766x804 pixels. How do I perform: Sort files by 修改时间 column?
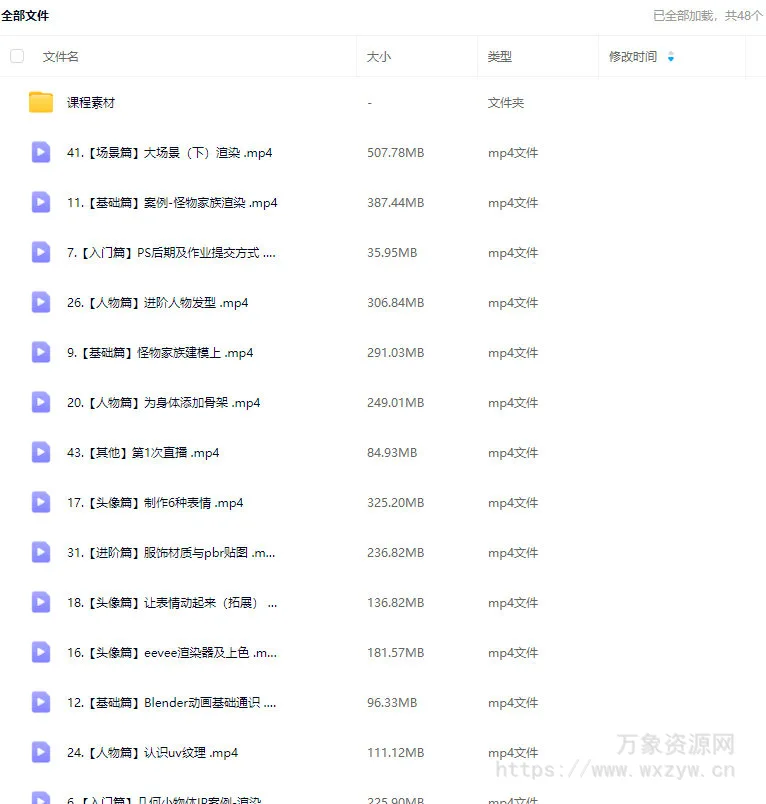633,57
